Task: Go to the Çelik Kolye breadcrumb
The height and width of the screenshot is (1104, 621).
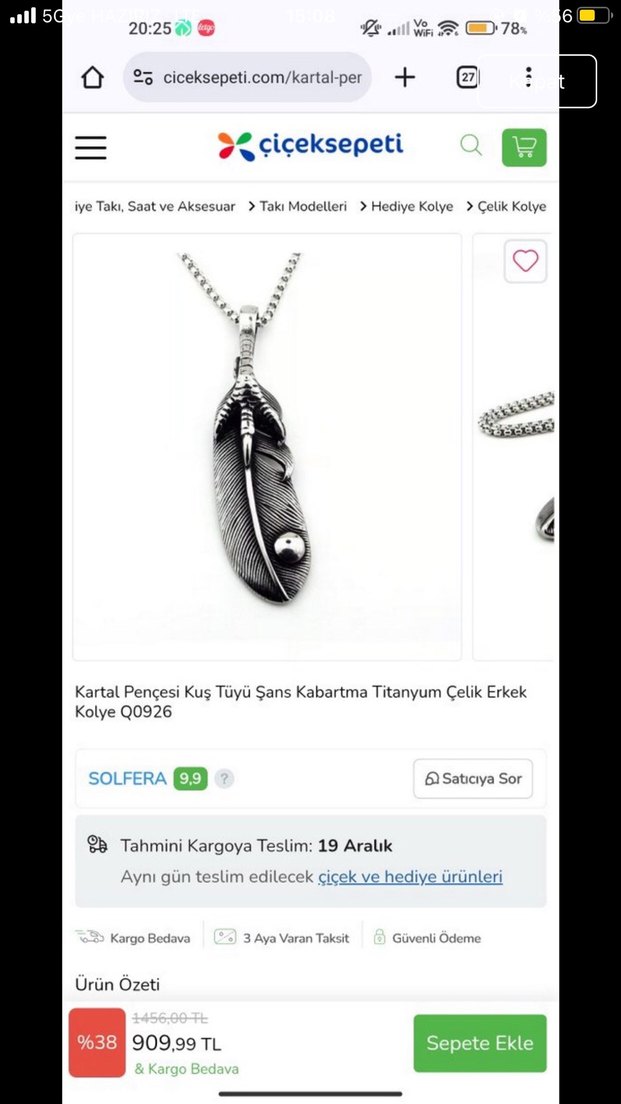Action: click(x=510, y=206)
